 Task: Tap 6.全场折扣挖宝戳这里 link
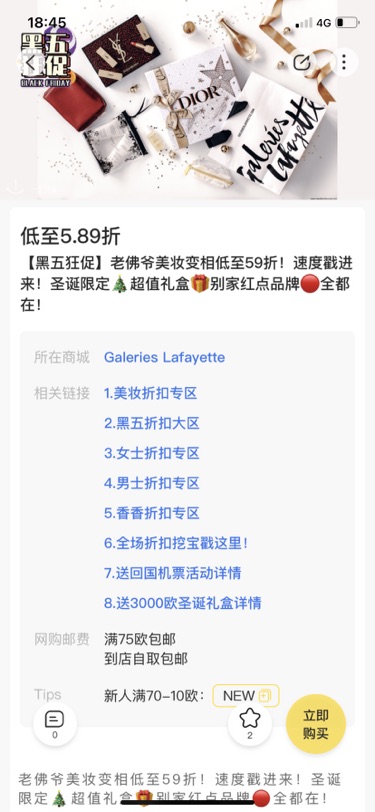(177, 544)
